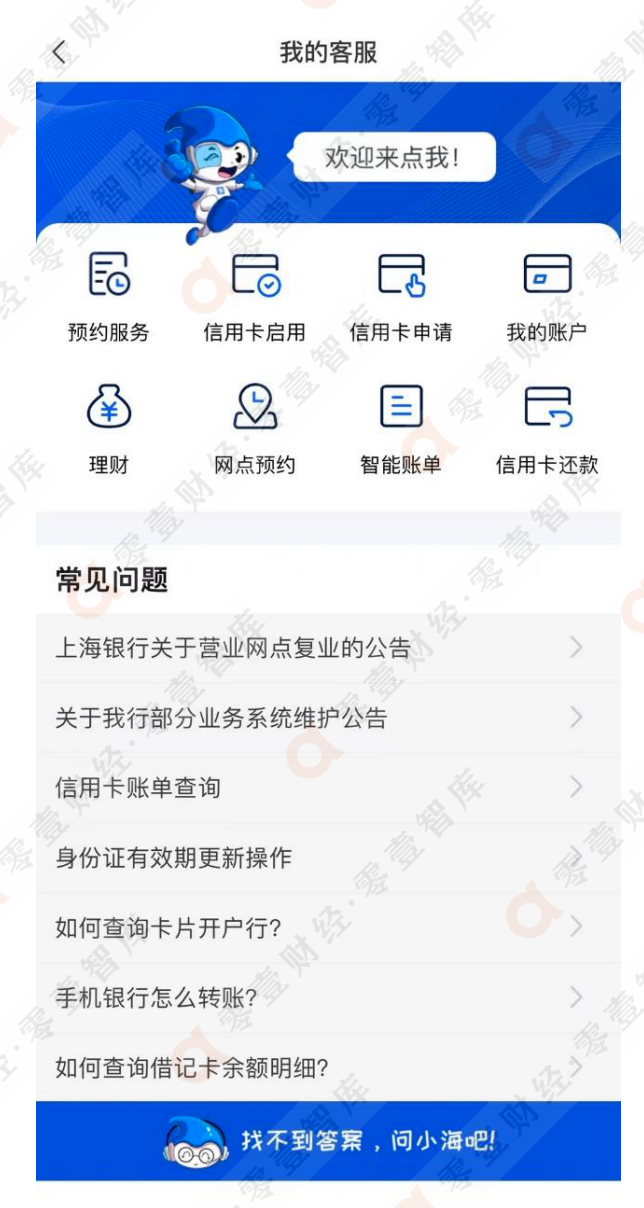Open 我的账户

tap(547, 298)
